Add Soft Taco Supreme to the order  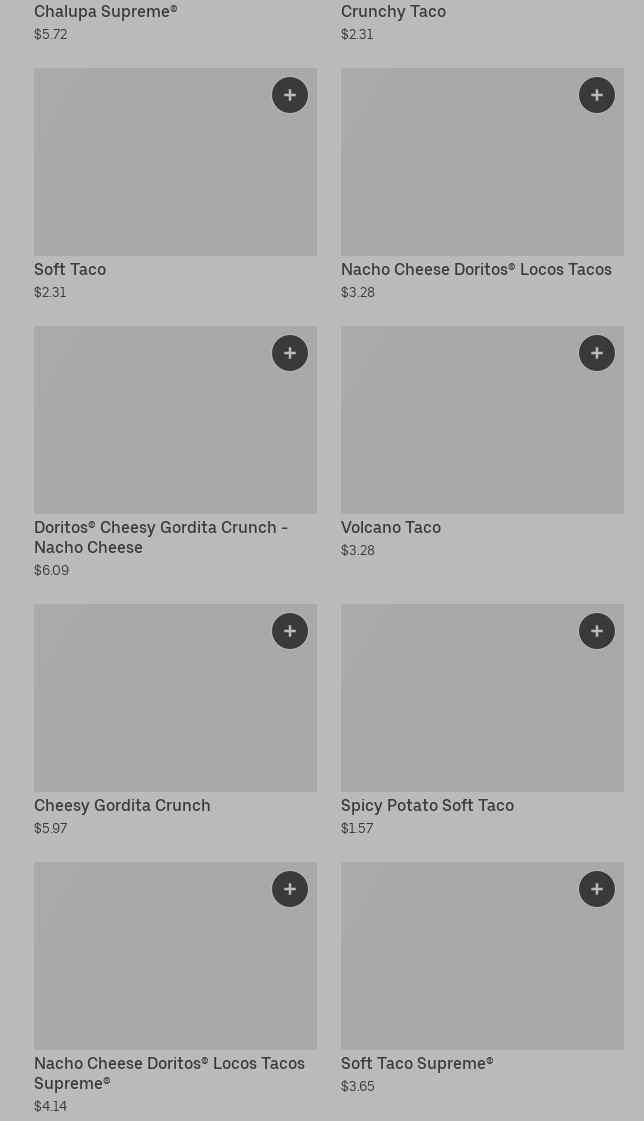click(x=597, y=889)
